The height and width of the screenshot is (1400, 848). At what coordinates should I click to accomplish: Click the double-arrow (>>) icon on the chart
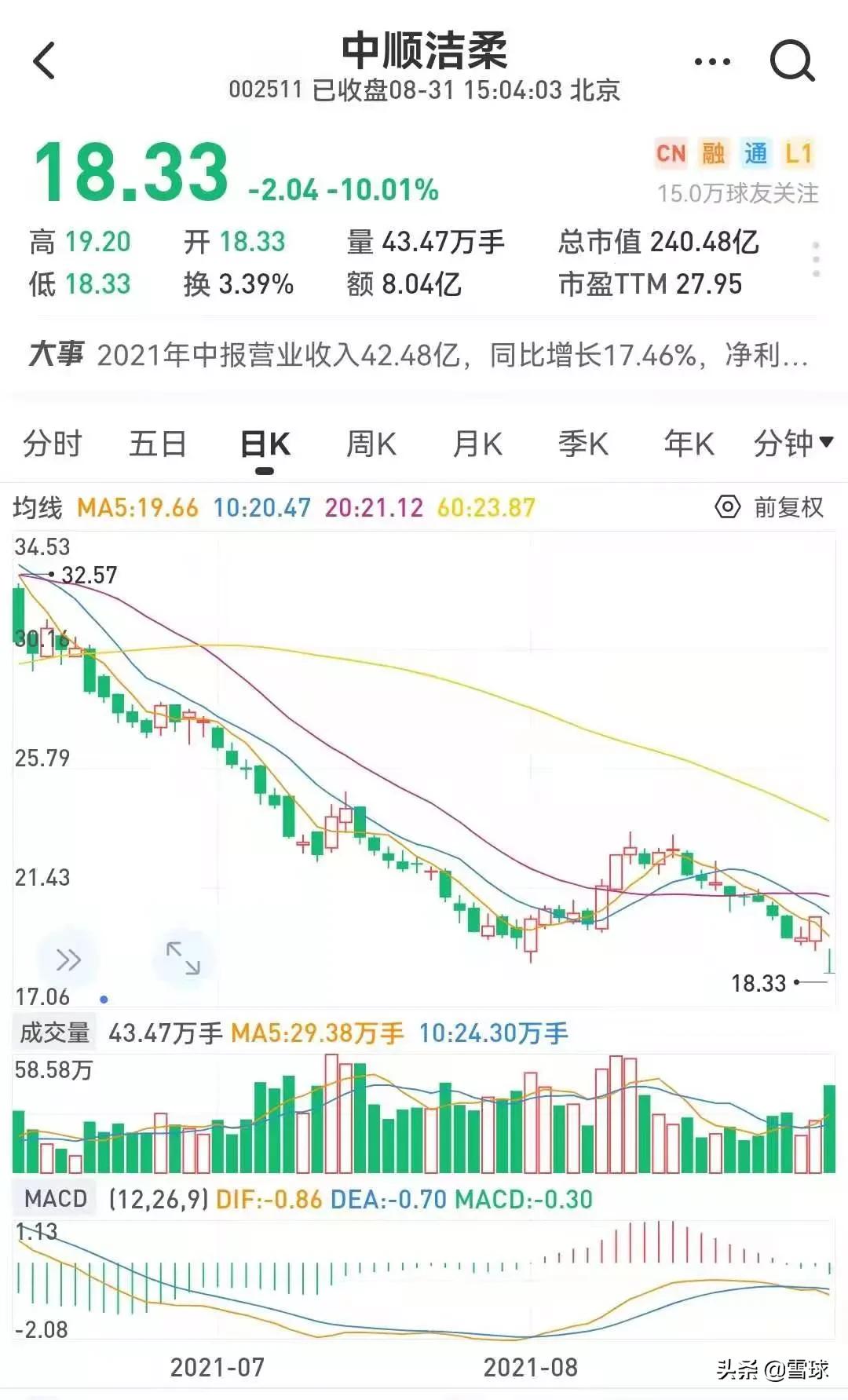click(67, 959)
